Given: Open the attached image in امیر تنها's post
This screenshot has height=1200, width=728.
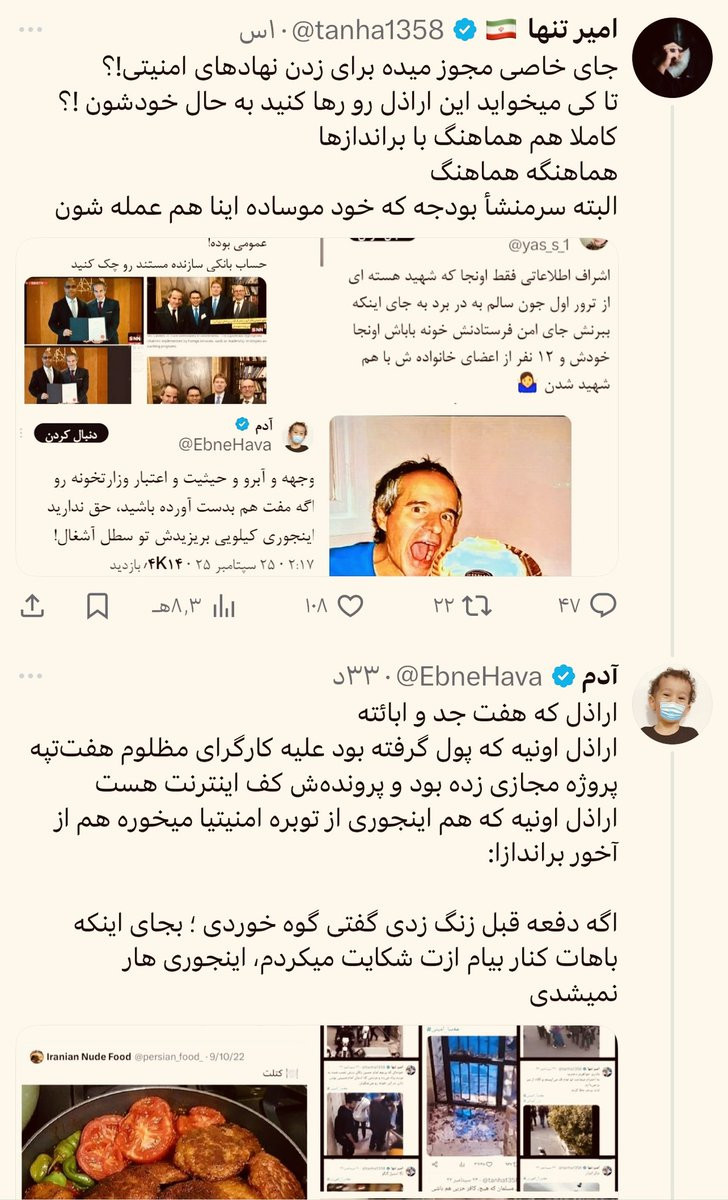Looking at the screenshot, I should (318, 406).
